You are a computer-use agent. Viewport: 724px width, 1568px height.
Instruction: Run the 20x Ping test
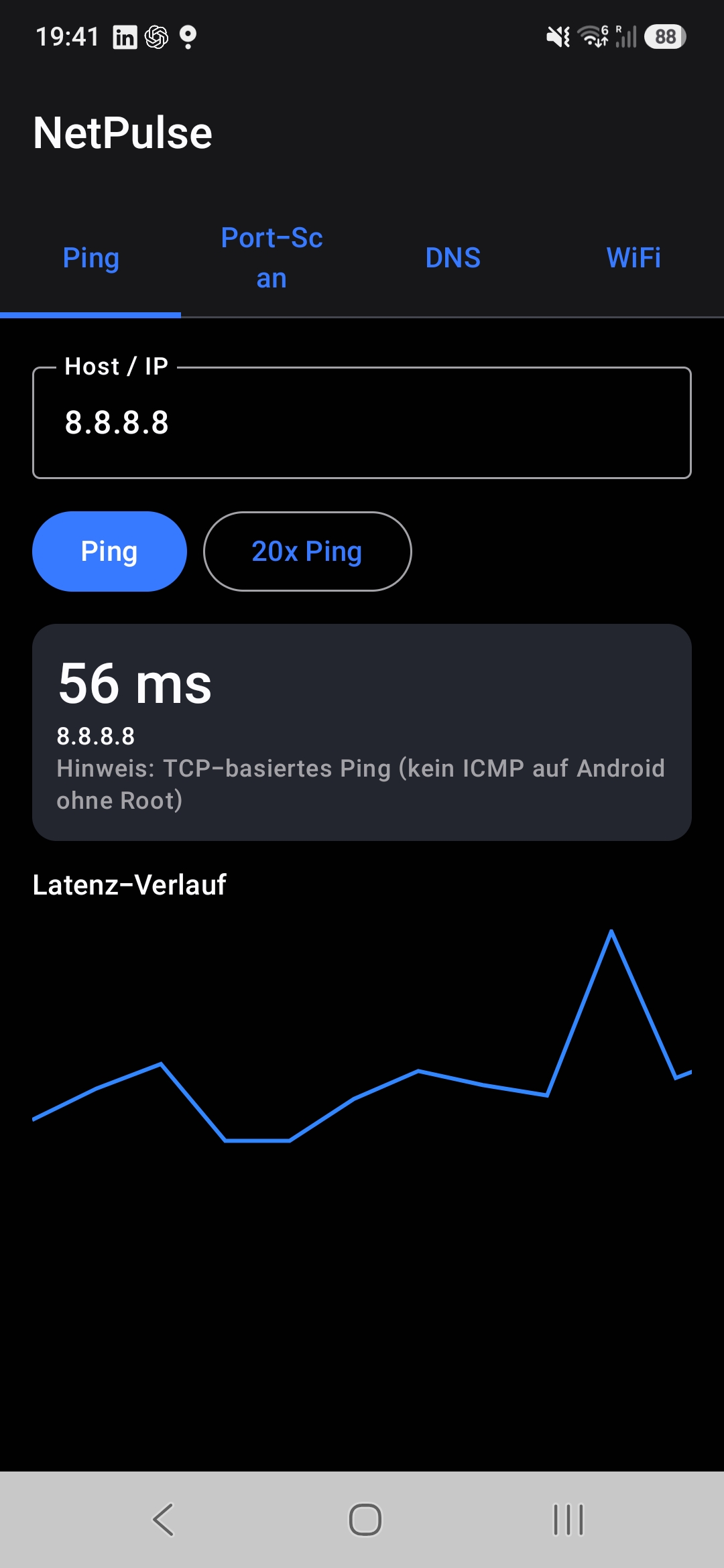pos(307,551)
